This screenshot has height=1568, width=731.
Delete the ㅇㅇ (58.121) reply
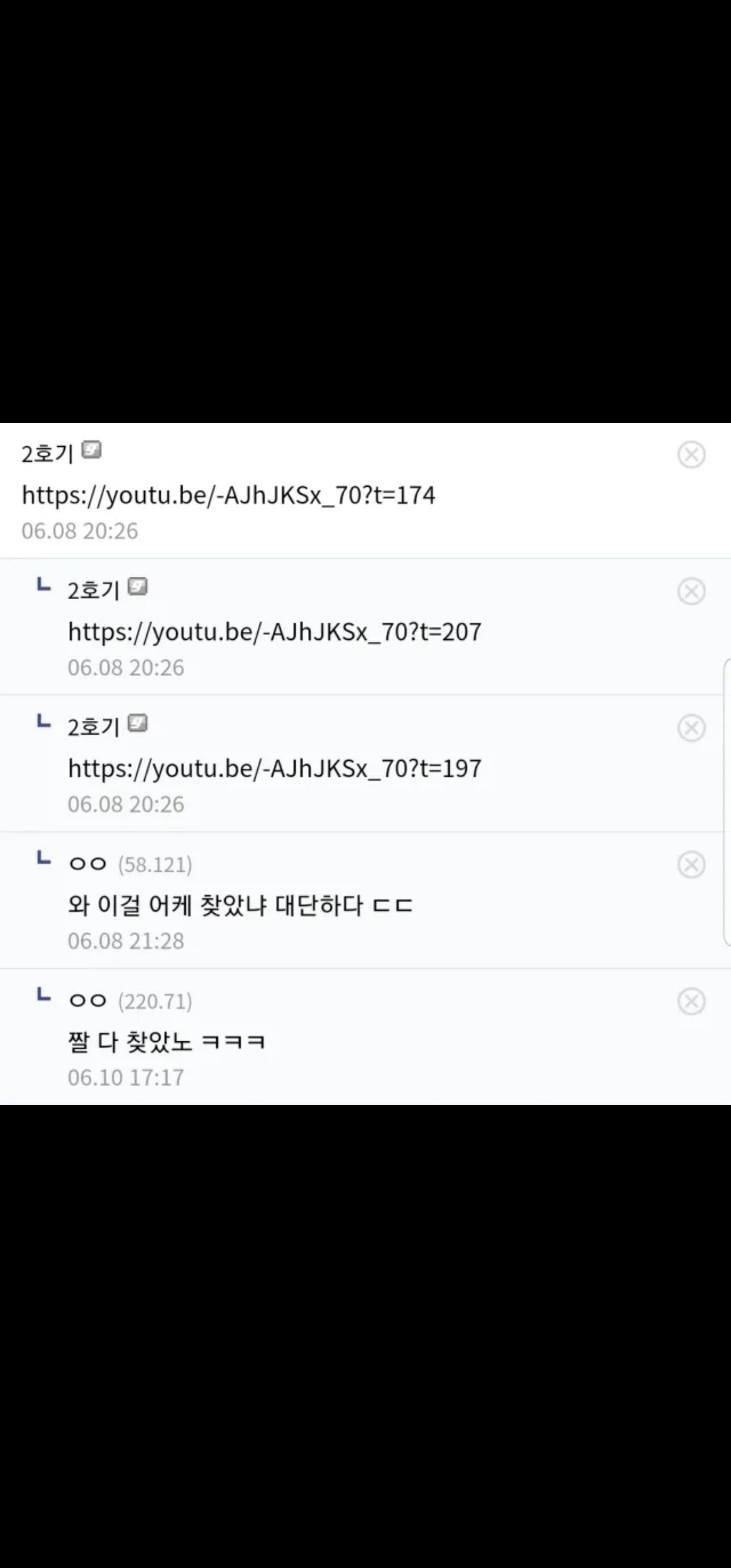(x=691, y=865)
